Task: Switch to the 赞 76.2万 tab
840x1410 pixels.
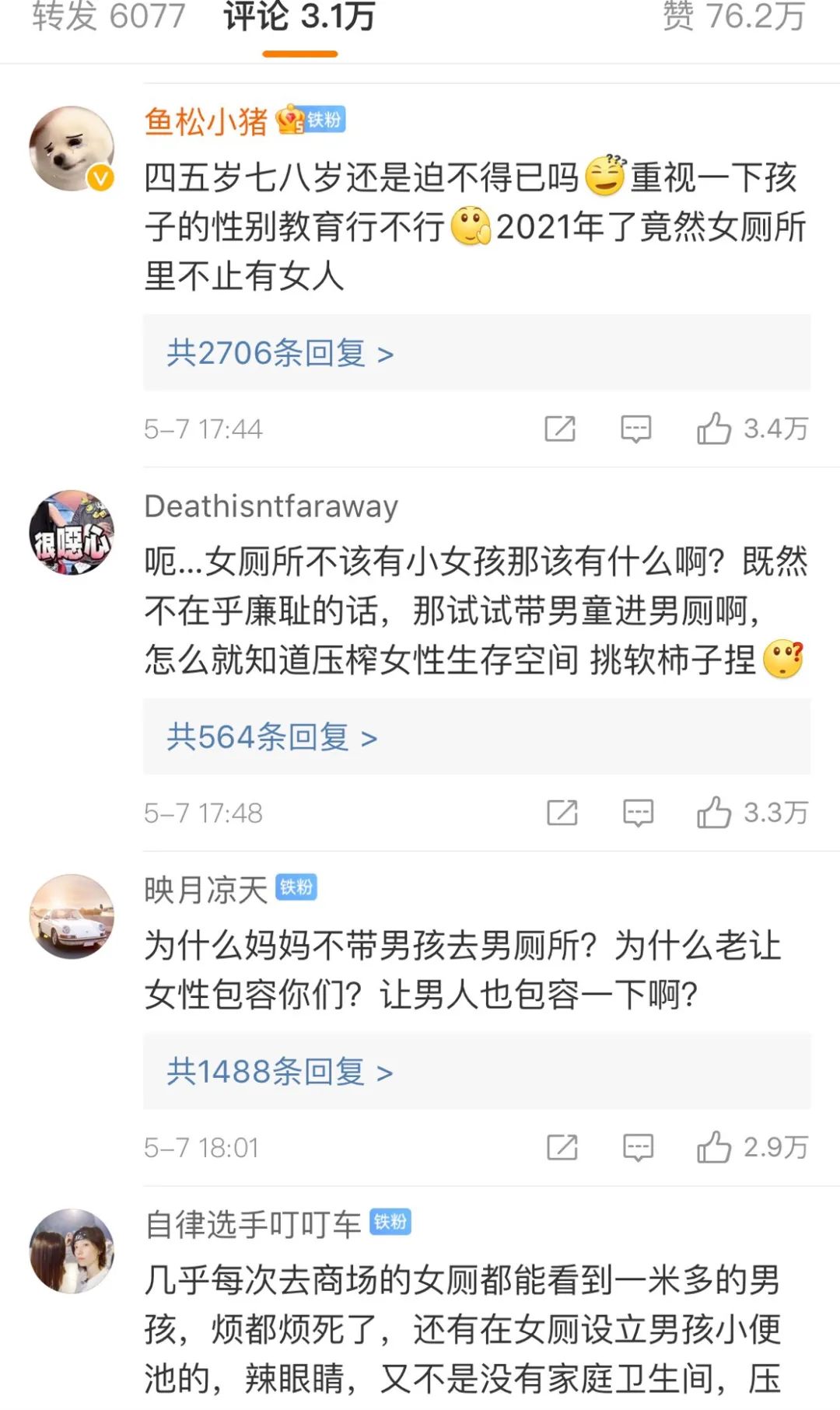Action: [733, 16]
